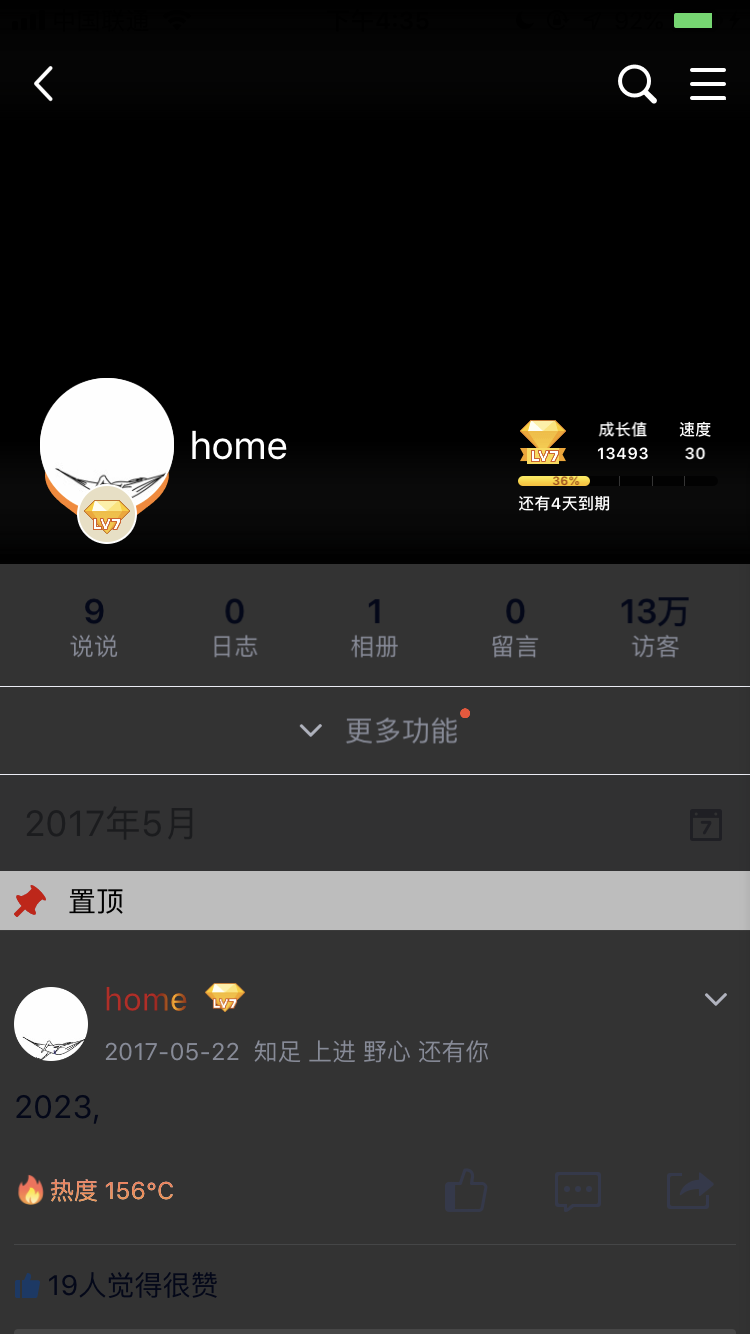The width and height of the screenshot is (750, 1334).
Task: View the 19人觉得很赞 likers list
Action: (x=118, y=1285)
